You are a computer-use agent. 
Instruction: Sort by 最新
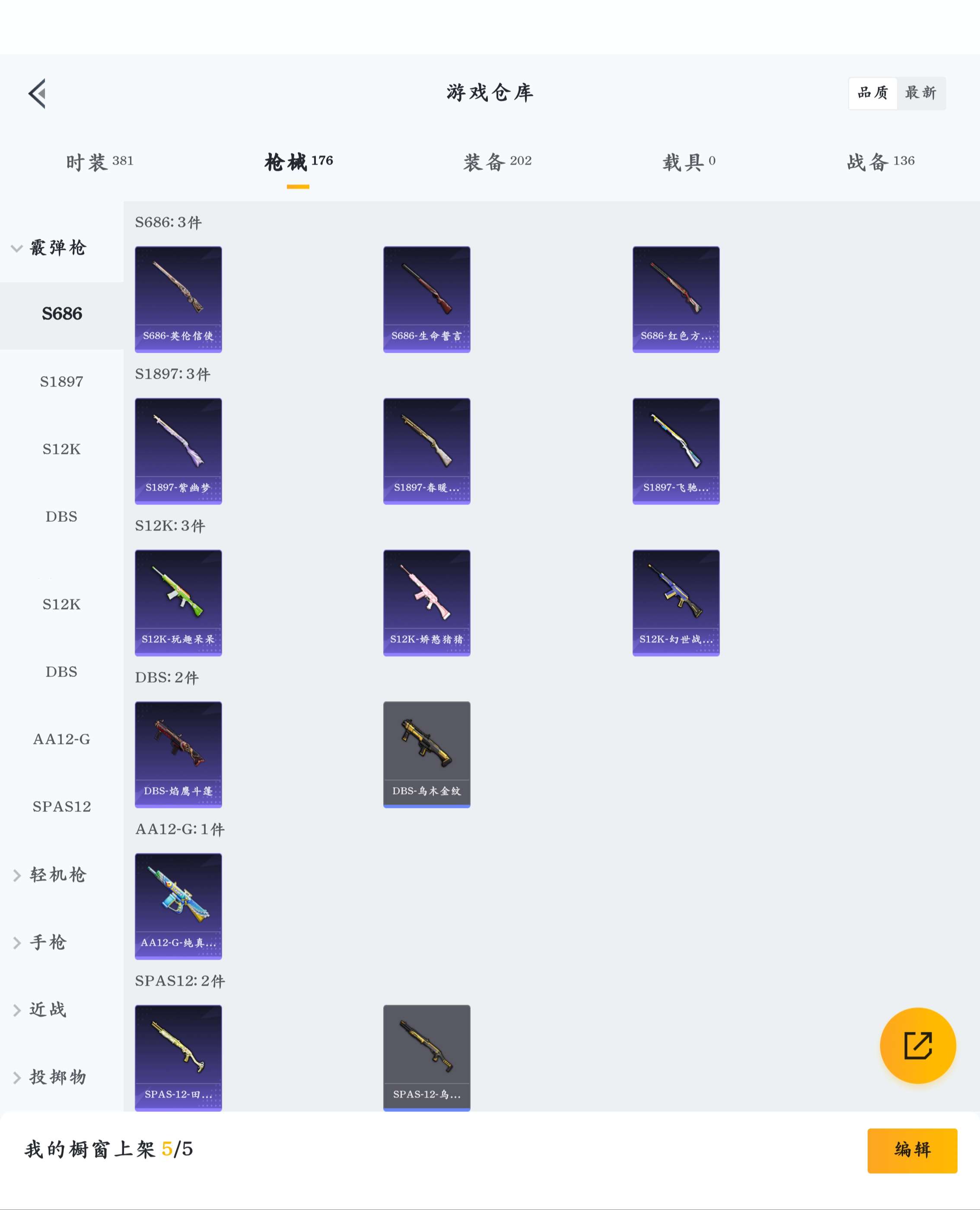coord(920,93)
